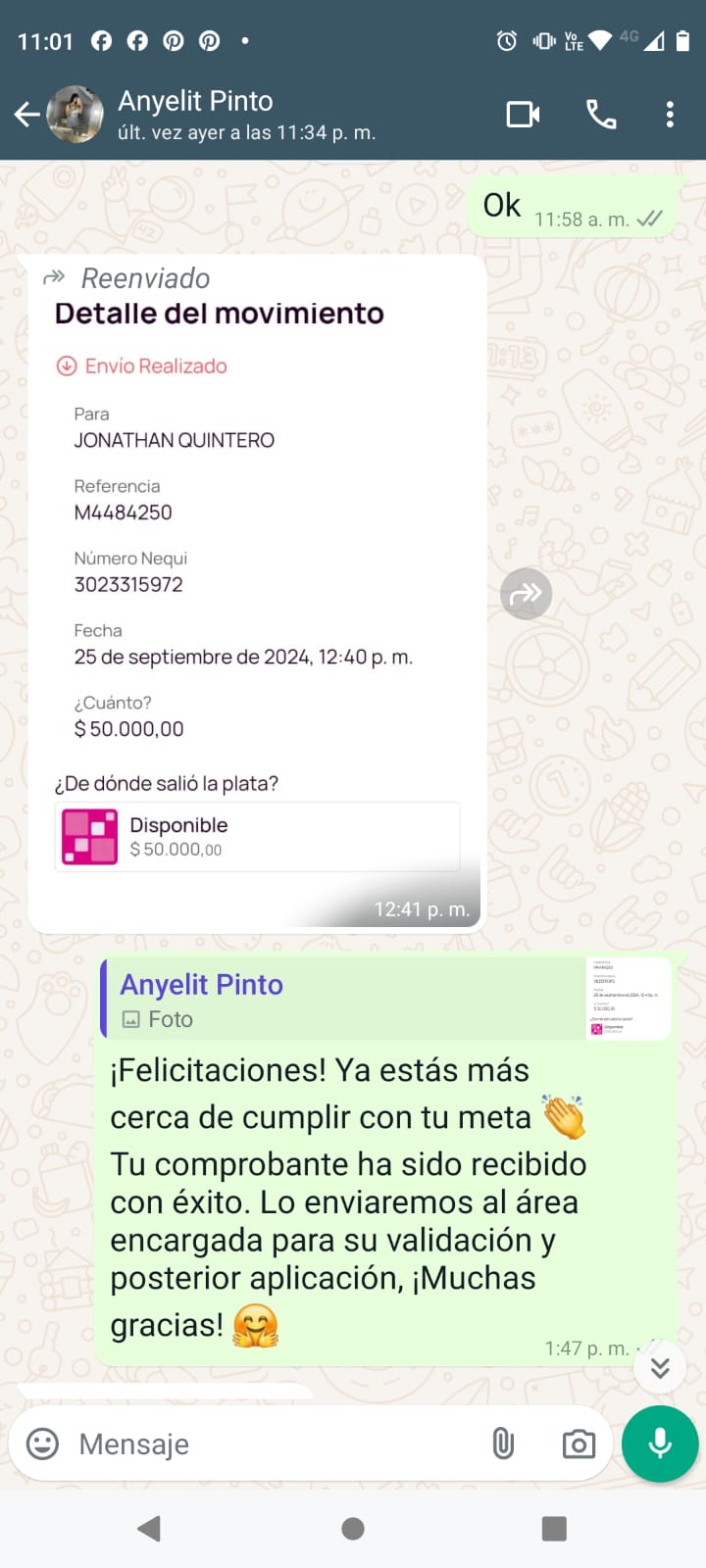
Task: Focus the Mensaje text field
Action: coord(275,1444)
